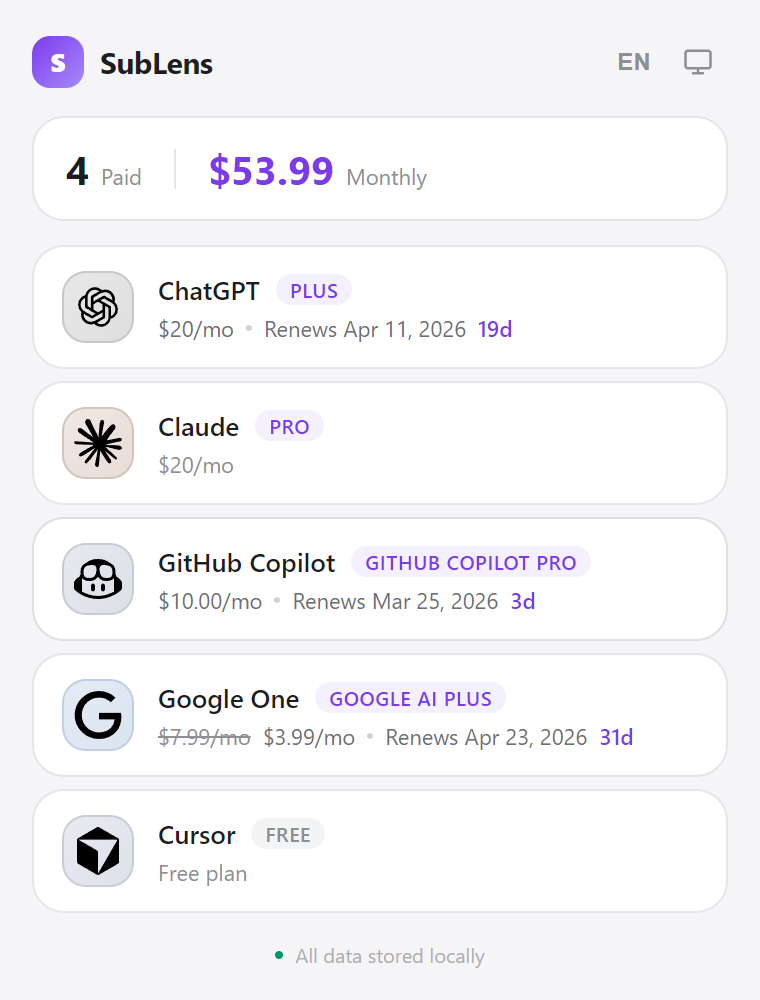This screenshot has width=760, height=1000.
Task: Click the GitHub Copilot icon
Action: (97, 579)
